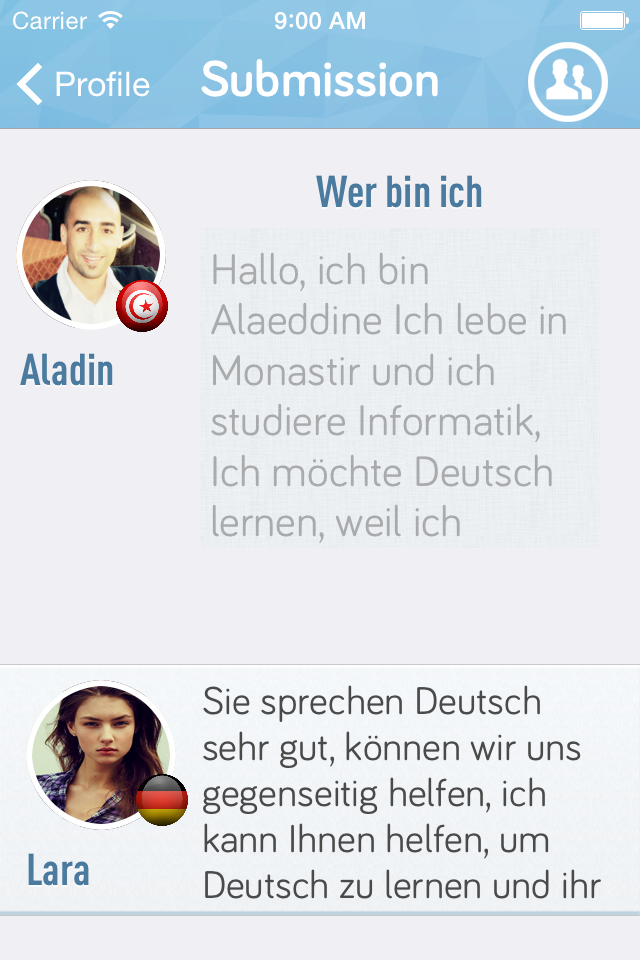640x960 pixels.
Task: Open the people group icon
Action: tap(568, 82)
